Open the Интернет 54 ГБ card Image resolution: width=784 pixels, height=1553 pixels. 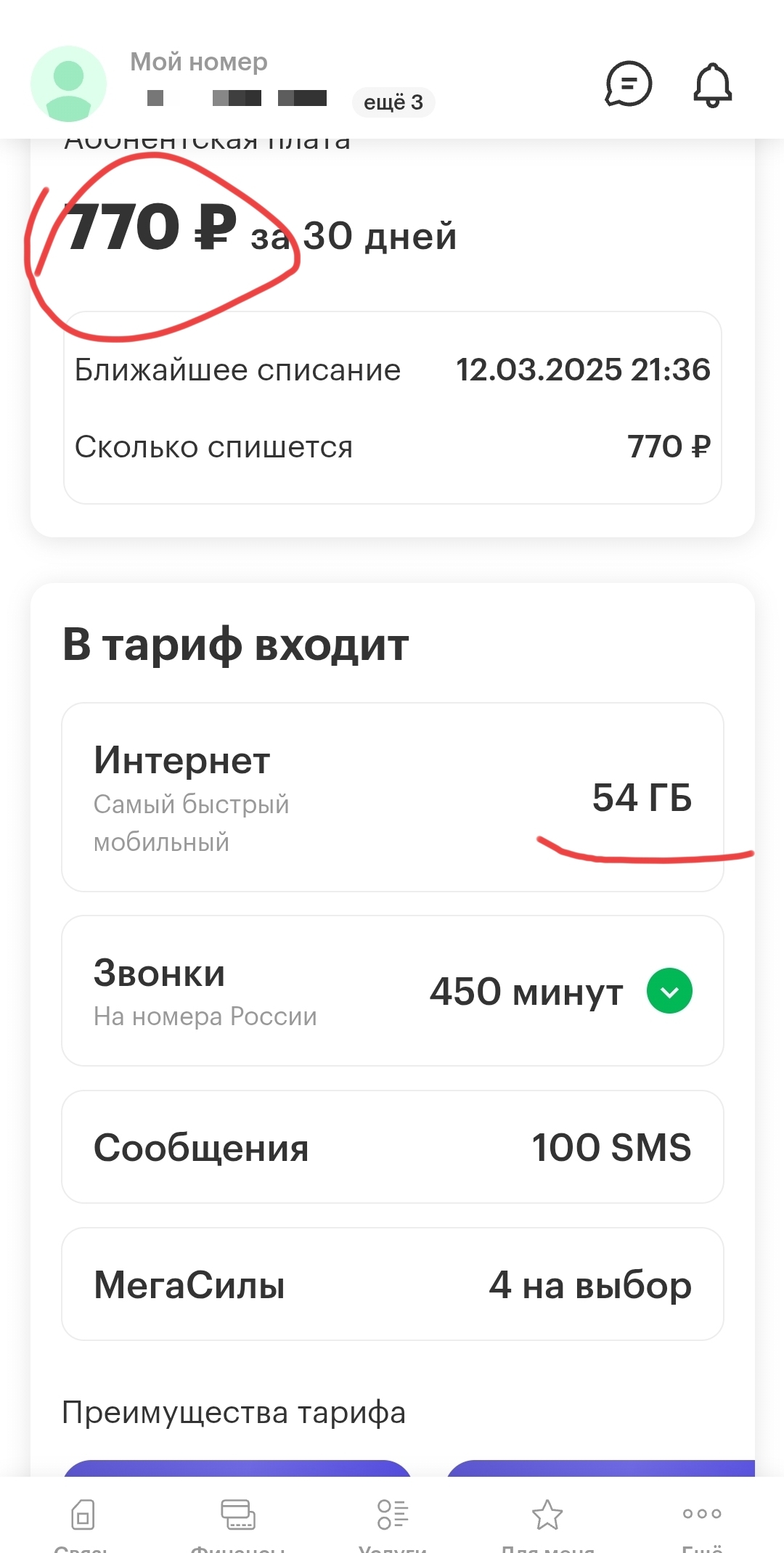392,796
